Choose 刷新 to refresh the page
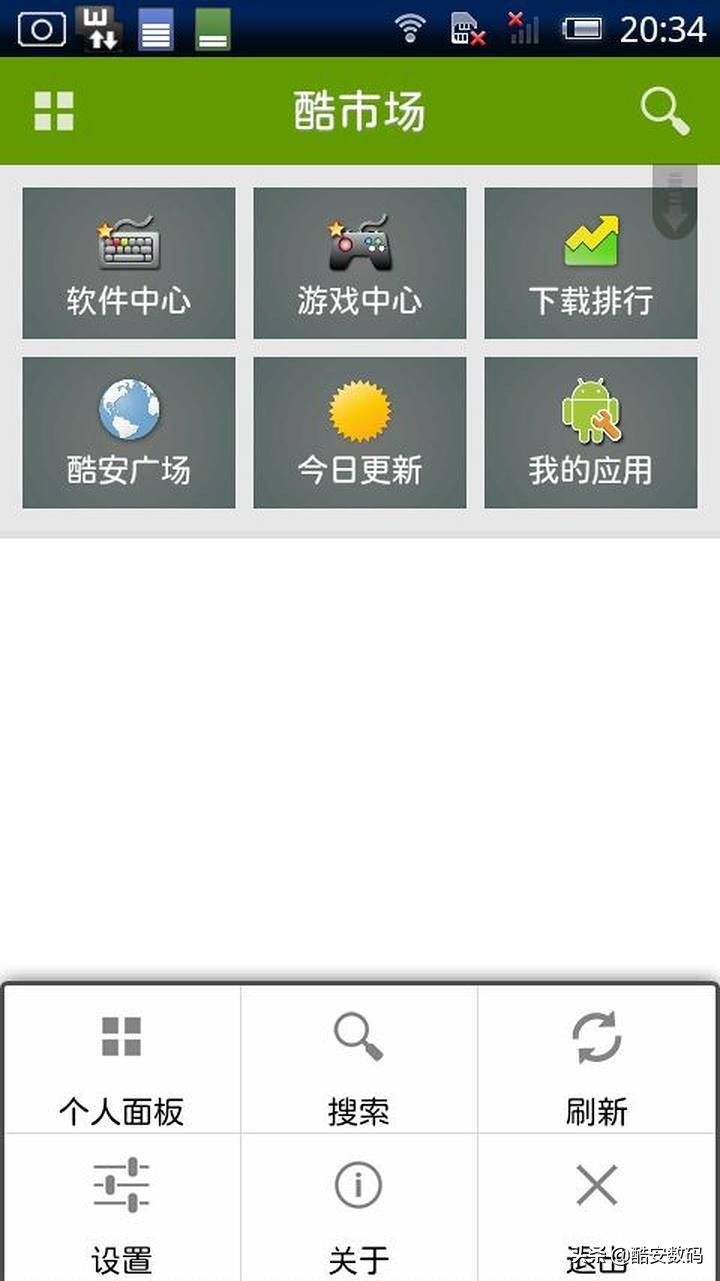The width and height of the screenshot is (720, 1281). click(597, 1062)
